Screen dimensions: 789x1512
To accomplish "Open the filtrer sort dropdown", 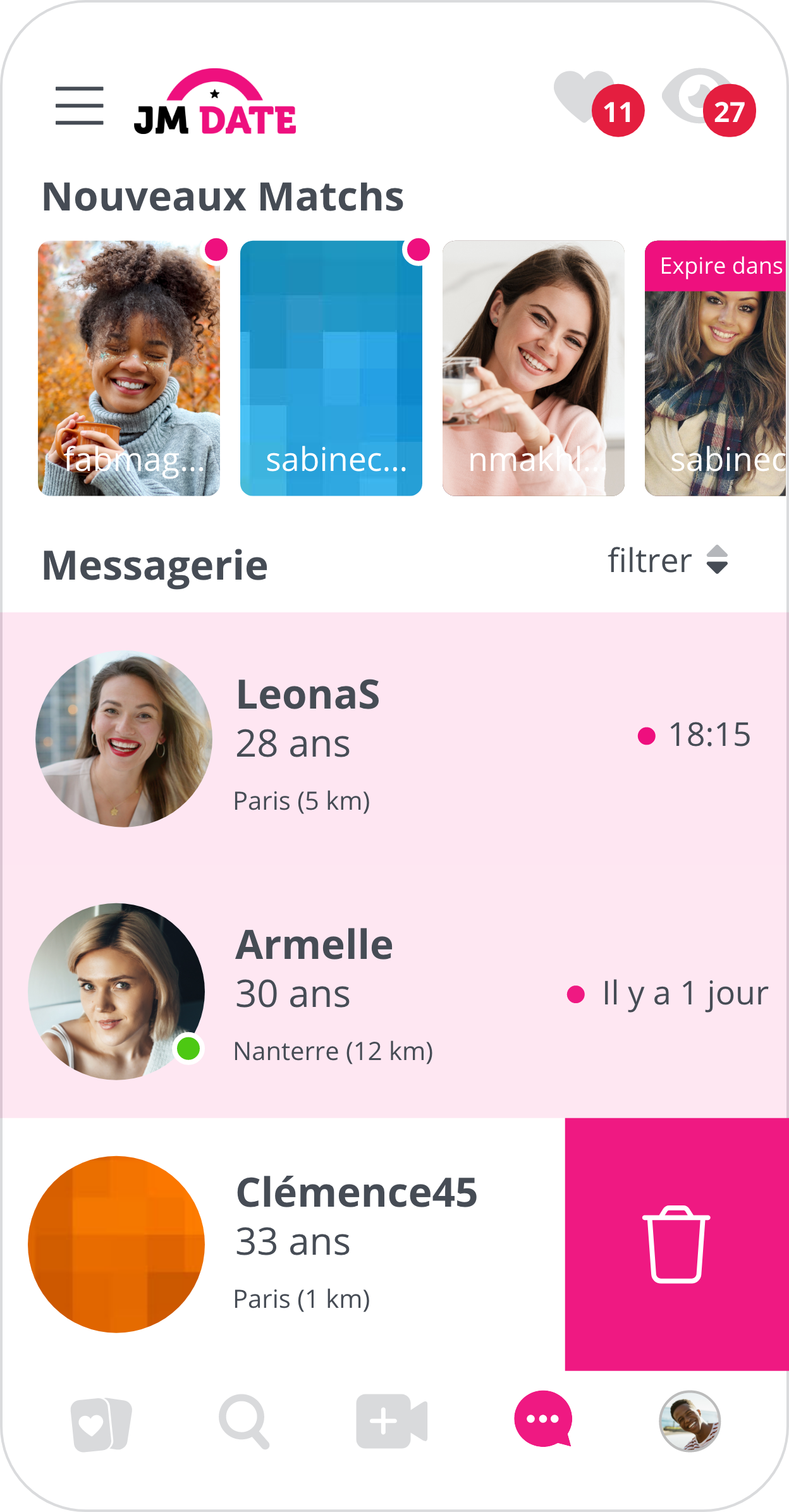I will (668, 560).
